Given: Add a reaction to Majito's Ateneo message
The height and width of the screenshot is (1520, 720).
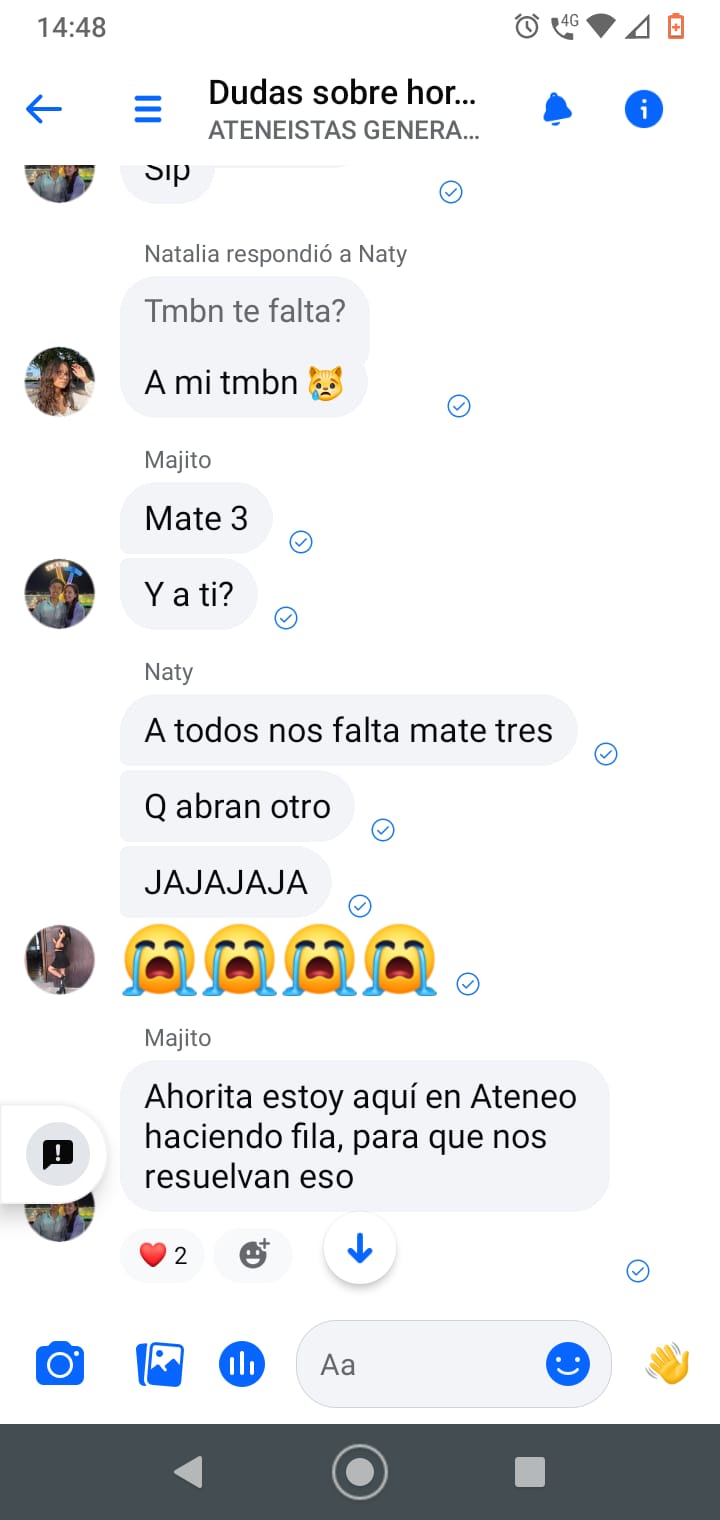Looking at the screenshot, I should click(x=254, y=1255).
